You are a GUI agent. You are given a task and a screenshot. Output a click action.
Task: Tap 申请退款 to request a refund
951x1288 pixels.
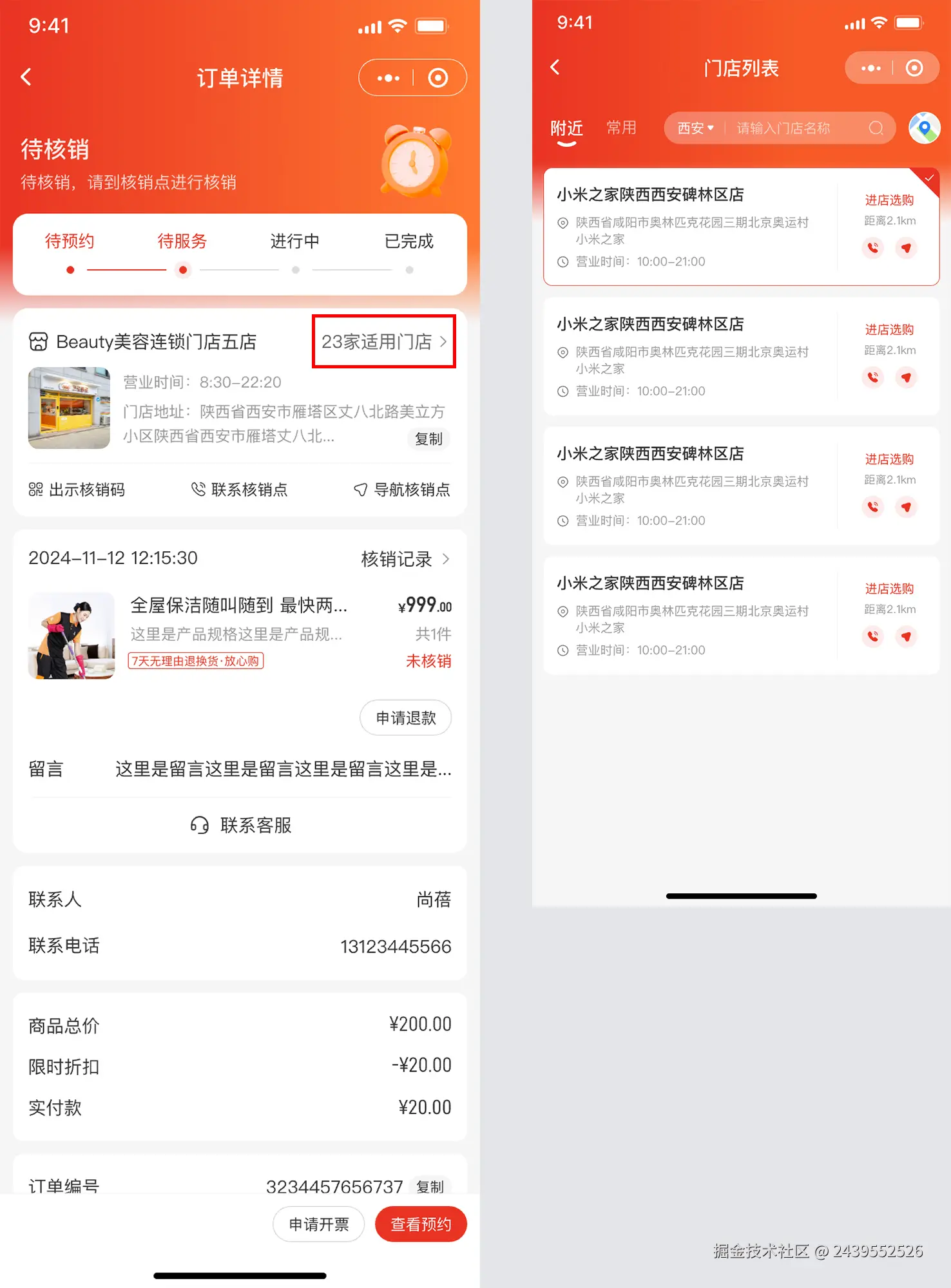[x=405, y=717]
